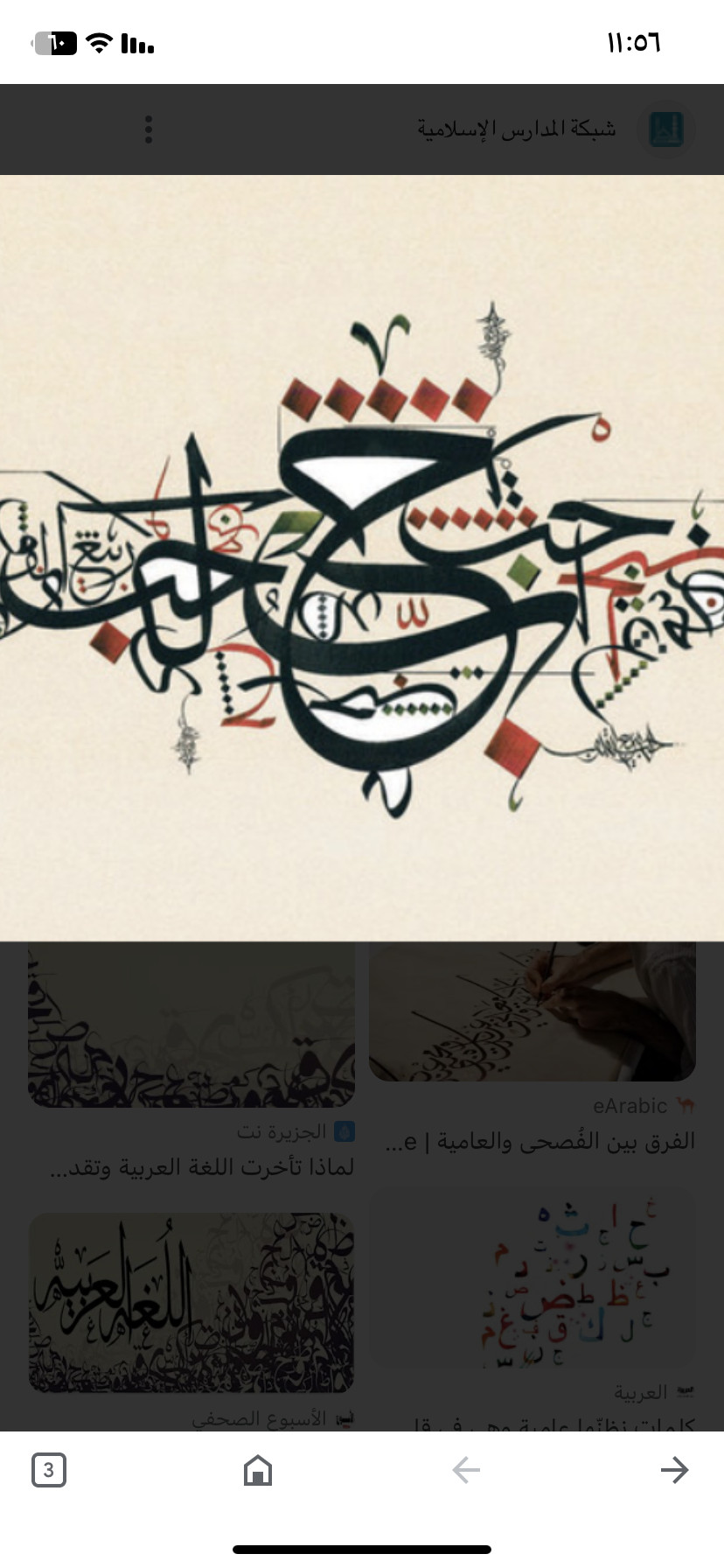Open the شبكة المدارس الإسلامية source link
This screenshot has height=1568, width=724.
(516, 129)
